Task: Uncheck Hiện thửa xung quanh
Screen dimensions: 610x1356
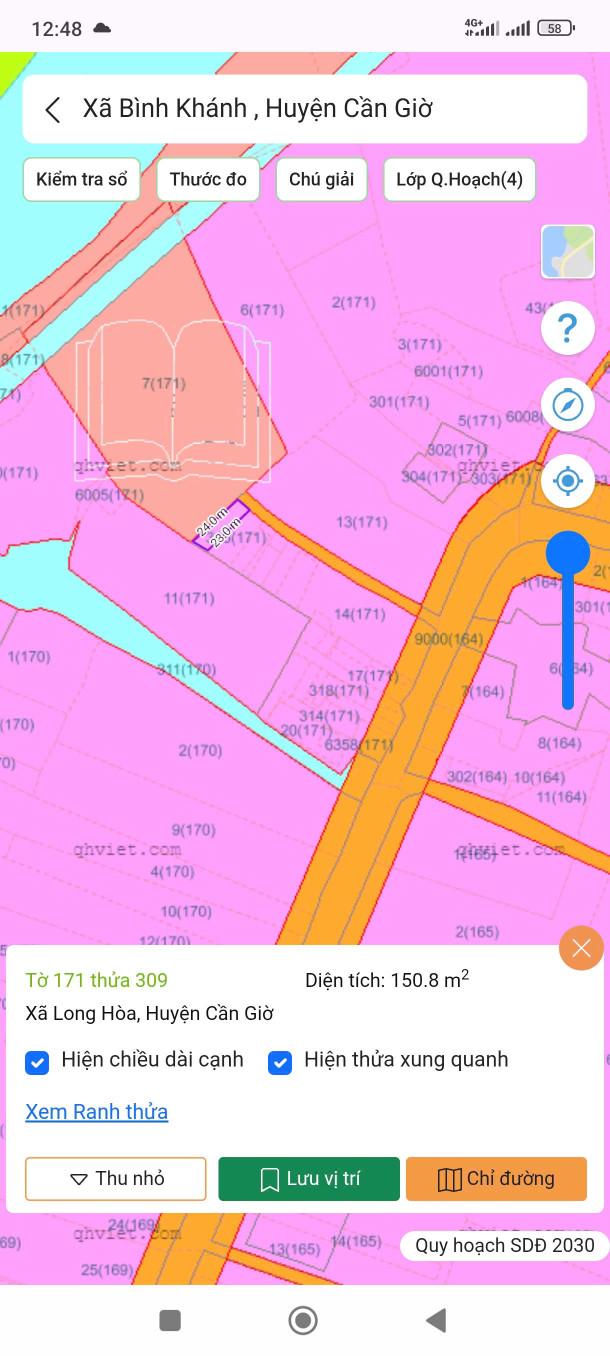Action: (280, 1062)
